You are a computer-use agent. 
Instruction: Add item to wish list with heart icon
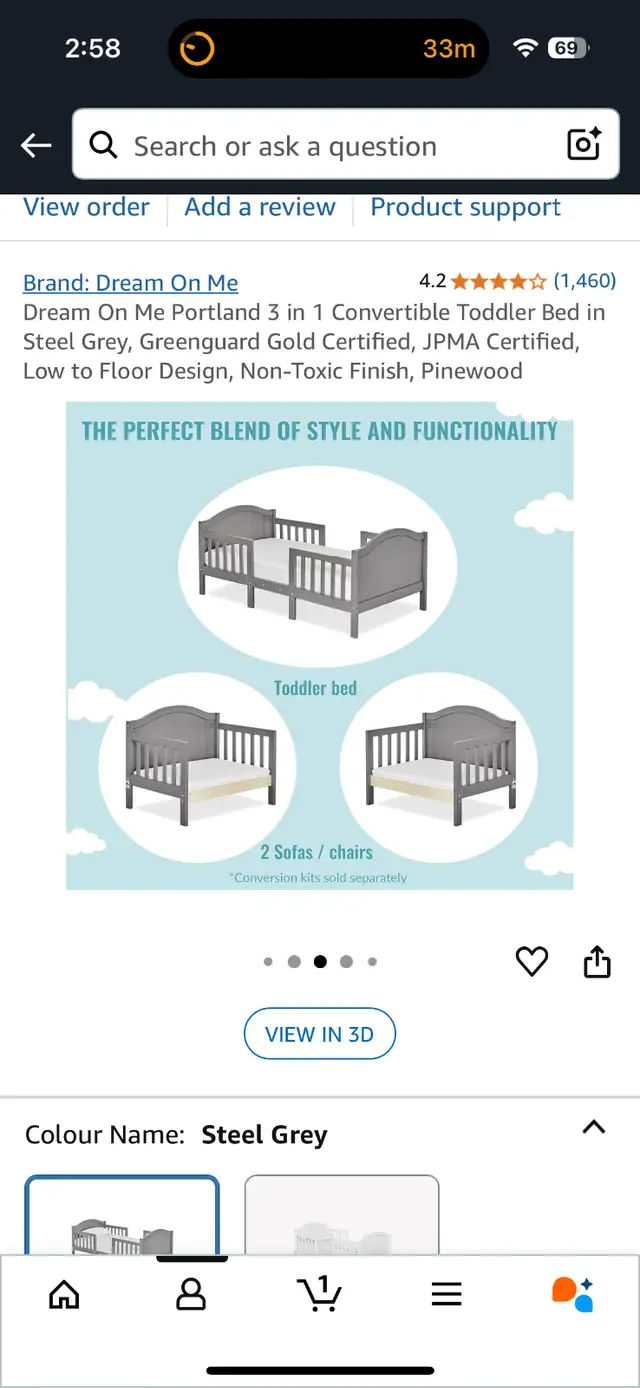click(532, 962)
